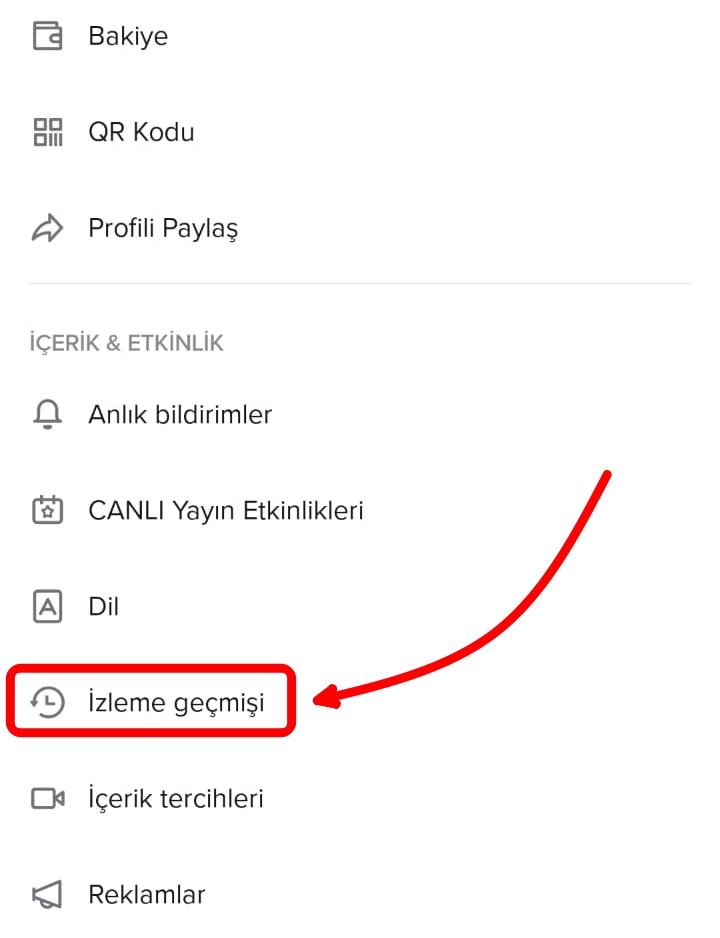Click the İÇERİK & ETKİNLİK section header

click(126, 342)
